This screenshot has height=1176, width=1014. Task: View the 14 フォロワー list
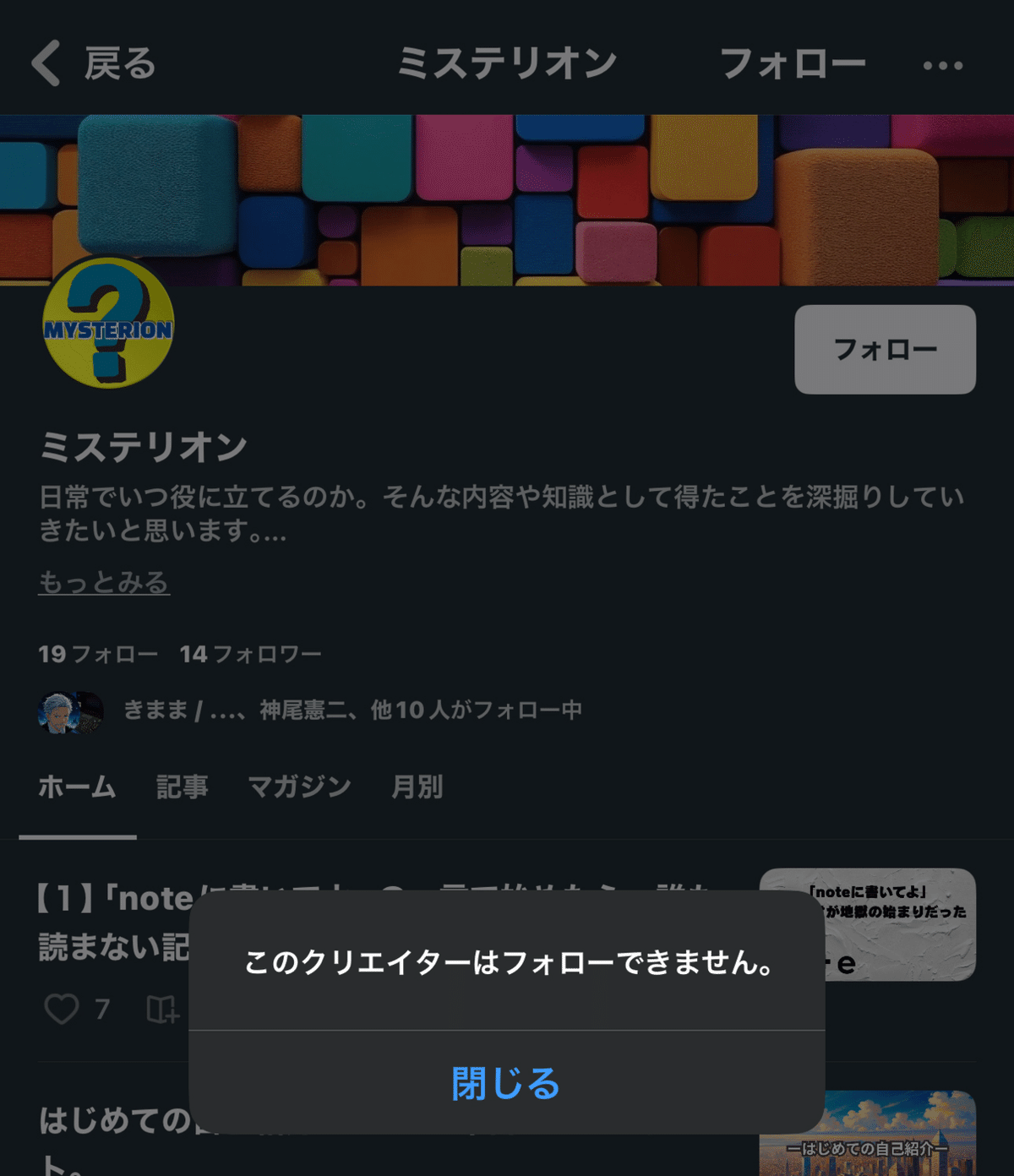pyautogui.click(x=250, y=652)
